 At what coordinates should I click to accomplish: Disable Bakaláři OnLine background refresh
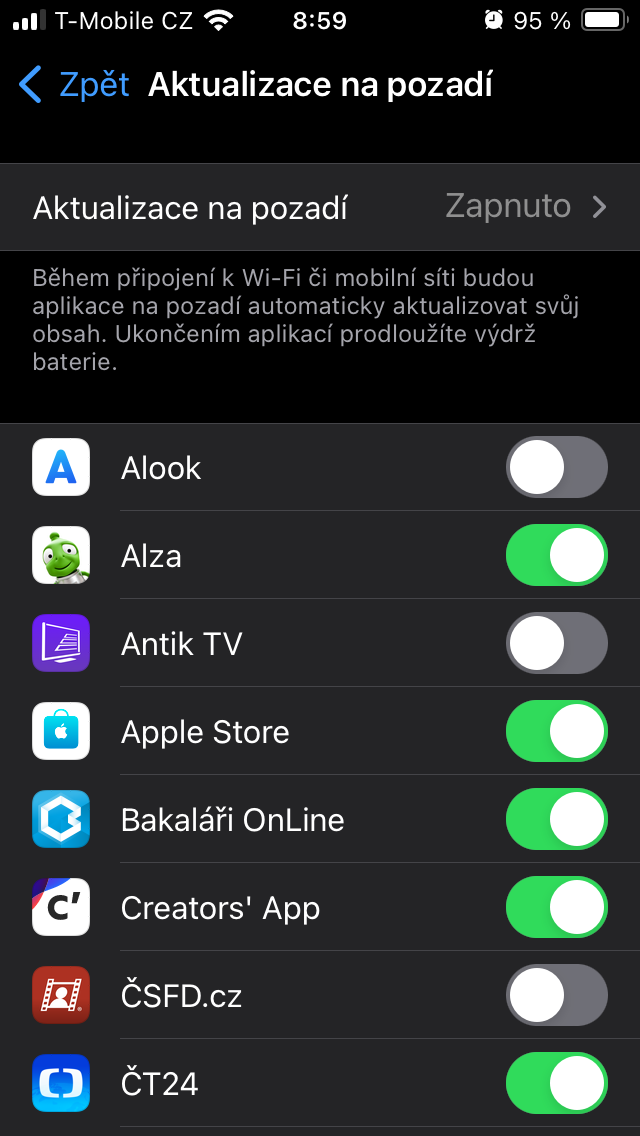(x=556, y=819)
